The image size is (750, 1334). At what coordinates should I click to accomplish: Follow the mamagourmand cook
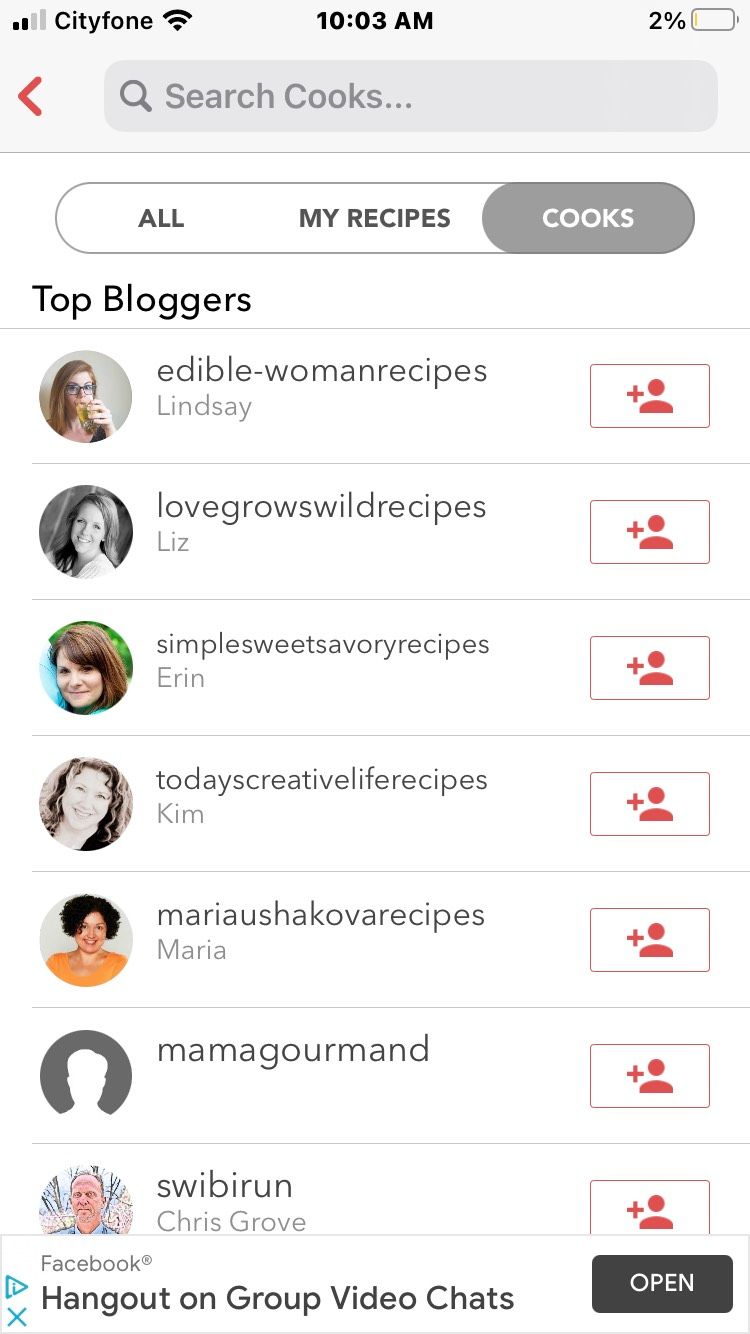click(649, 1076)
